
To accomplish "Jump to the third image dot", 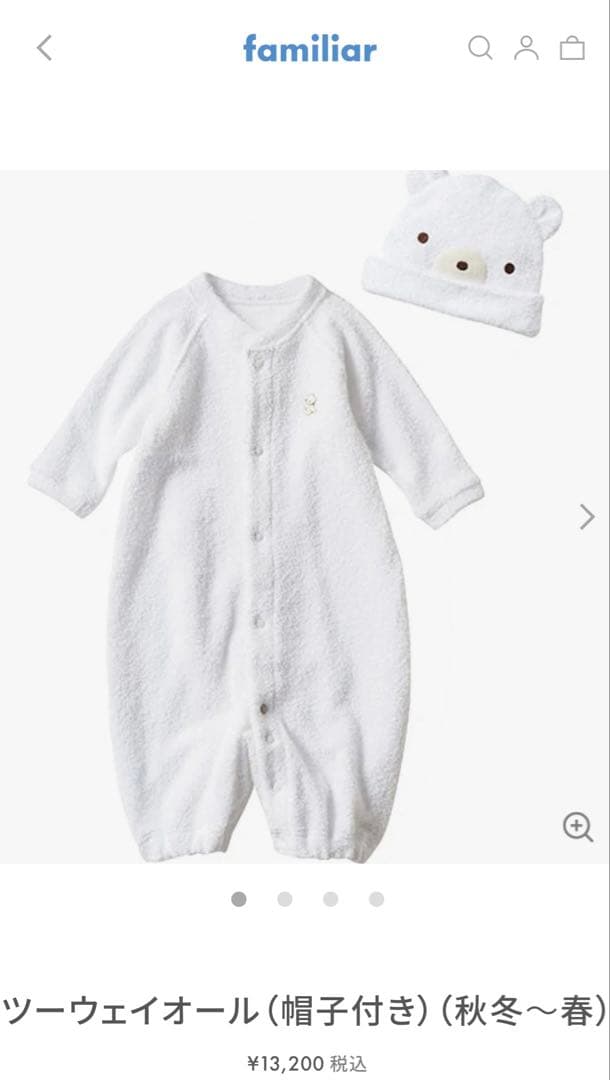I will [x=331, y=899].
